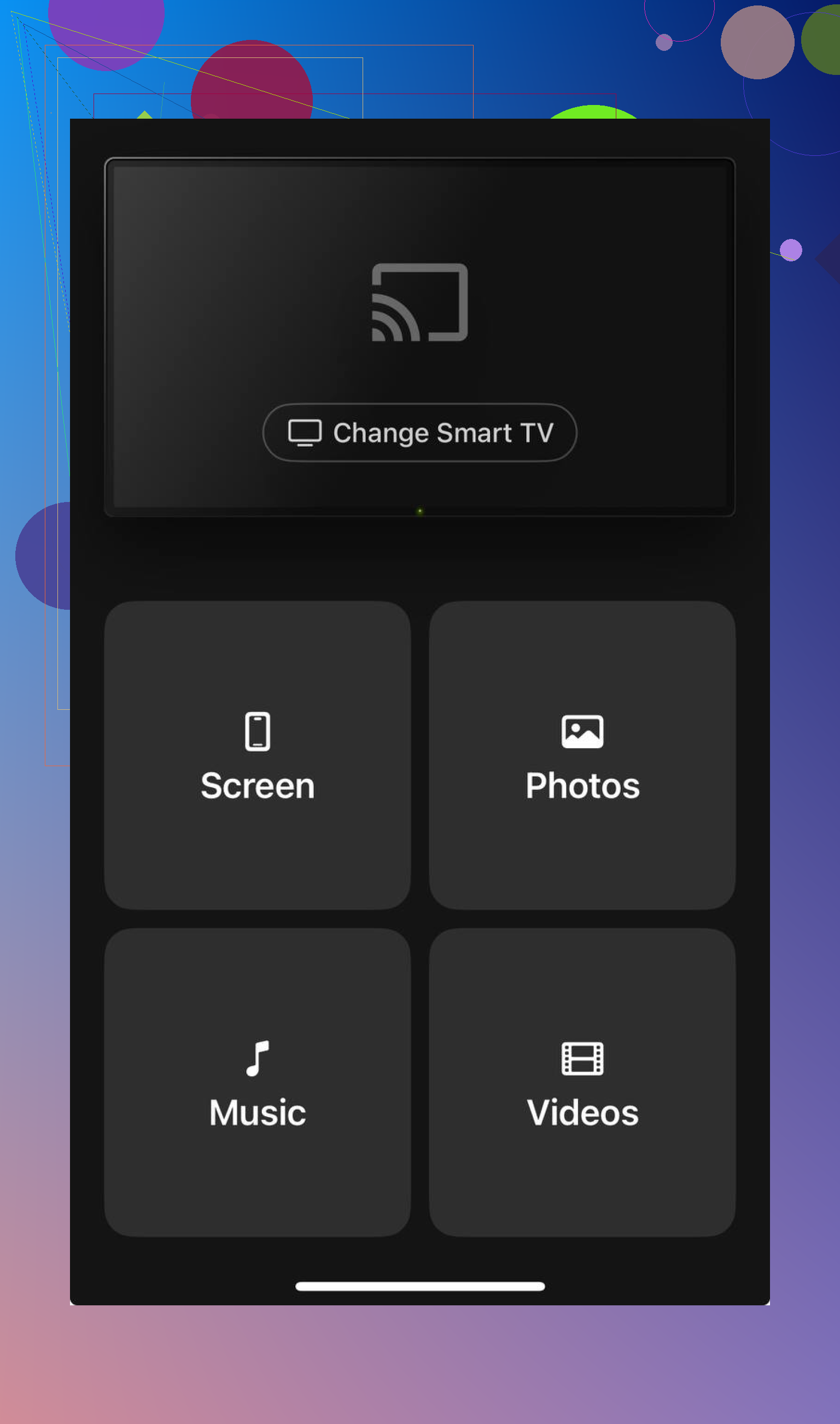Choose the Videos tile
The height and width of the screenshot is (1424, 840).
click(582, 1082)
